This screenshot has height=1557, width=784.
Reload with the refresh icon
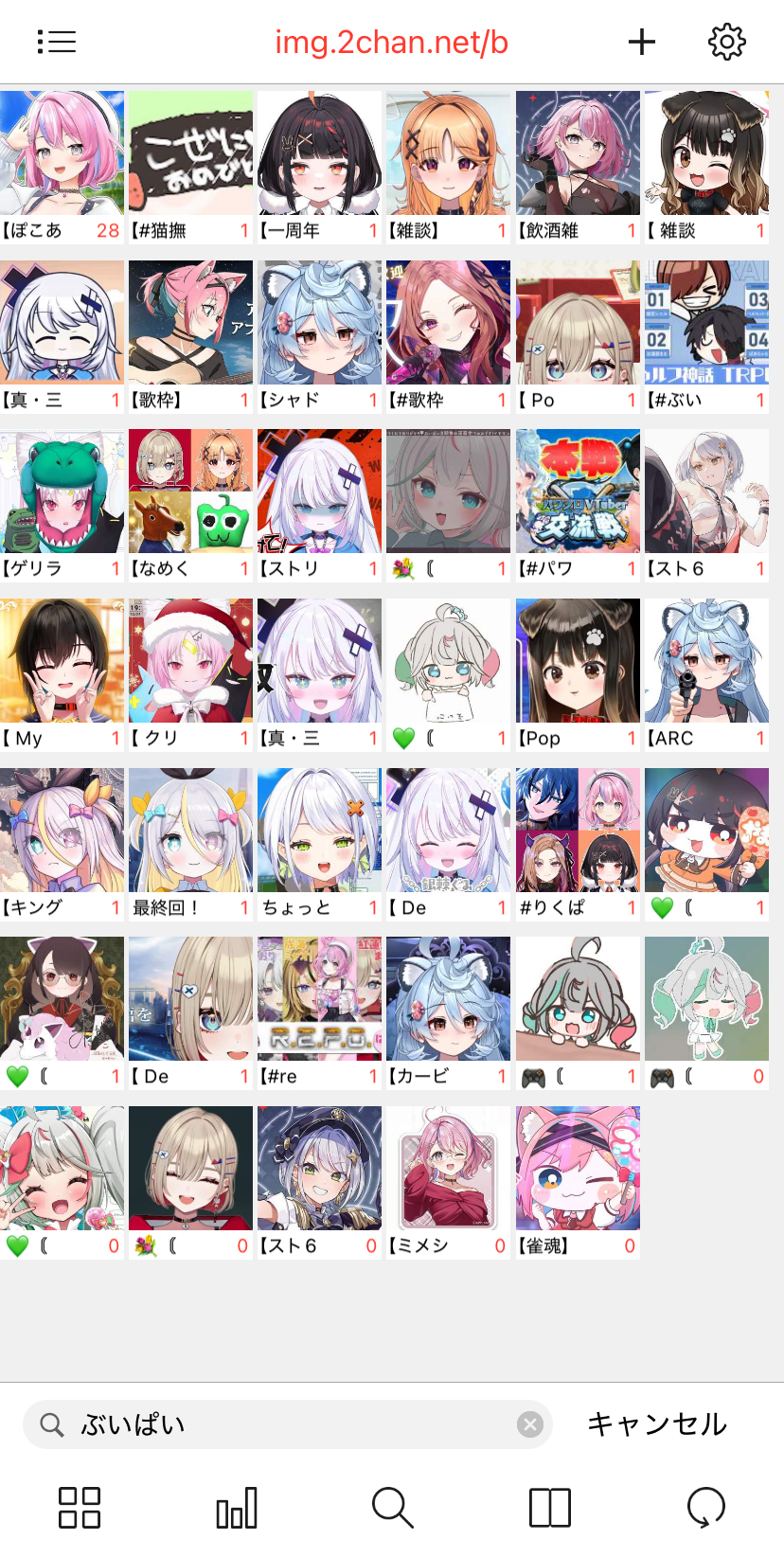pyautogui.click(x=705, y=1508)
